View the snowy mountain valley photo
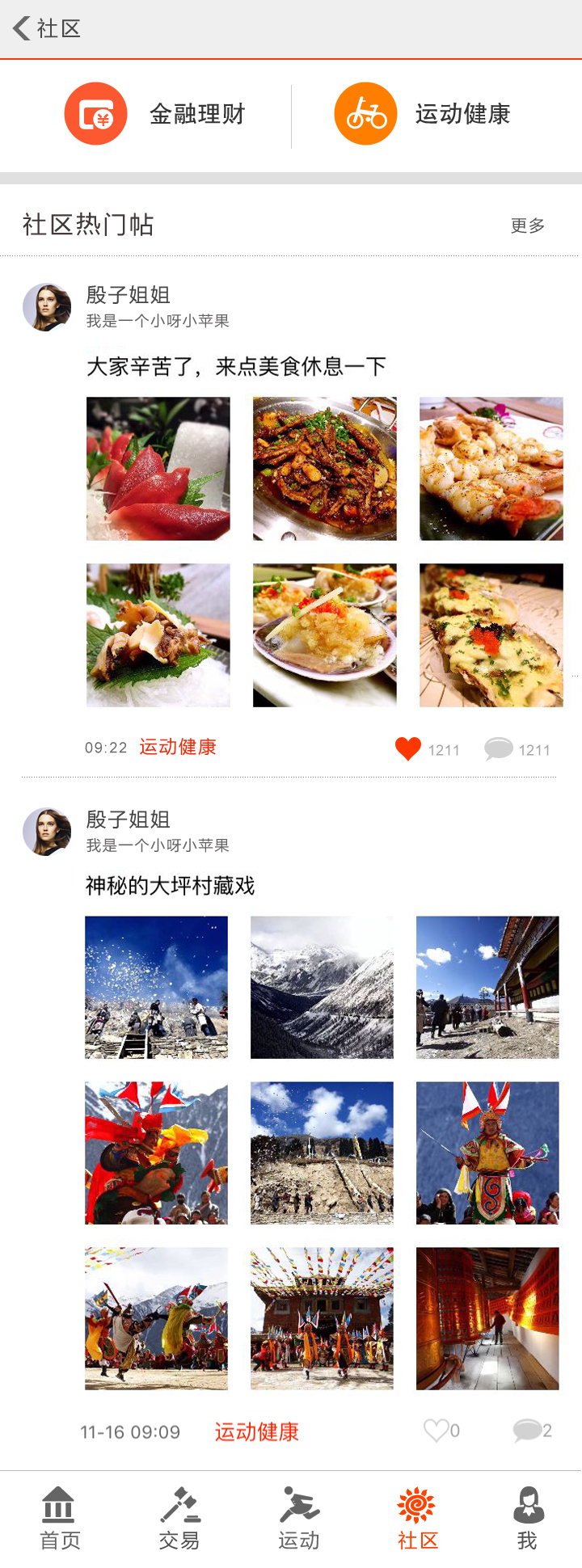This screenshot has height=1568, width=582. (322, 987)
